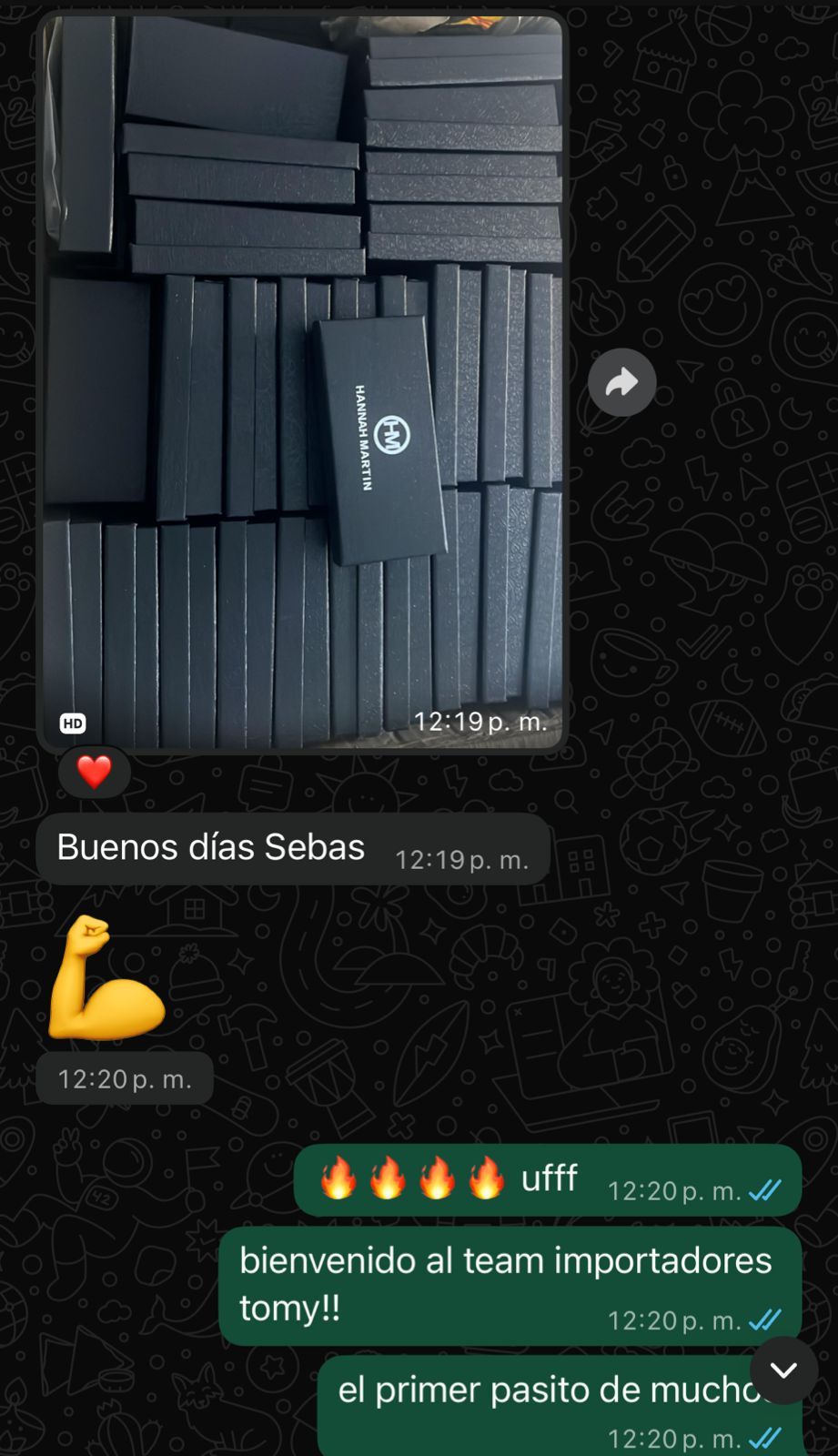838x1456 pixels.
Task: Jump to latest messages with down chevron
Action: tap(783, 1370)
